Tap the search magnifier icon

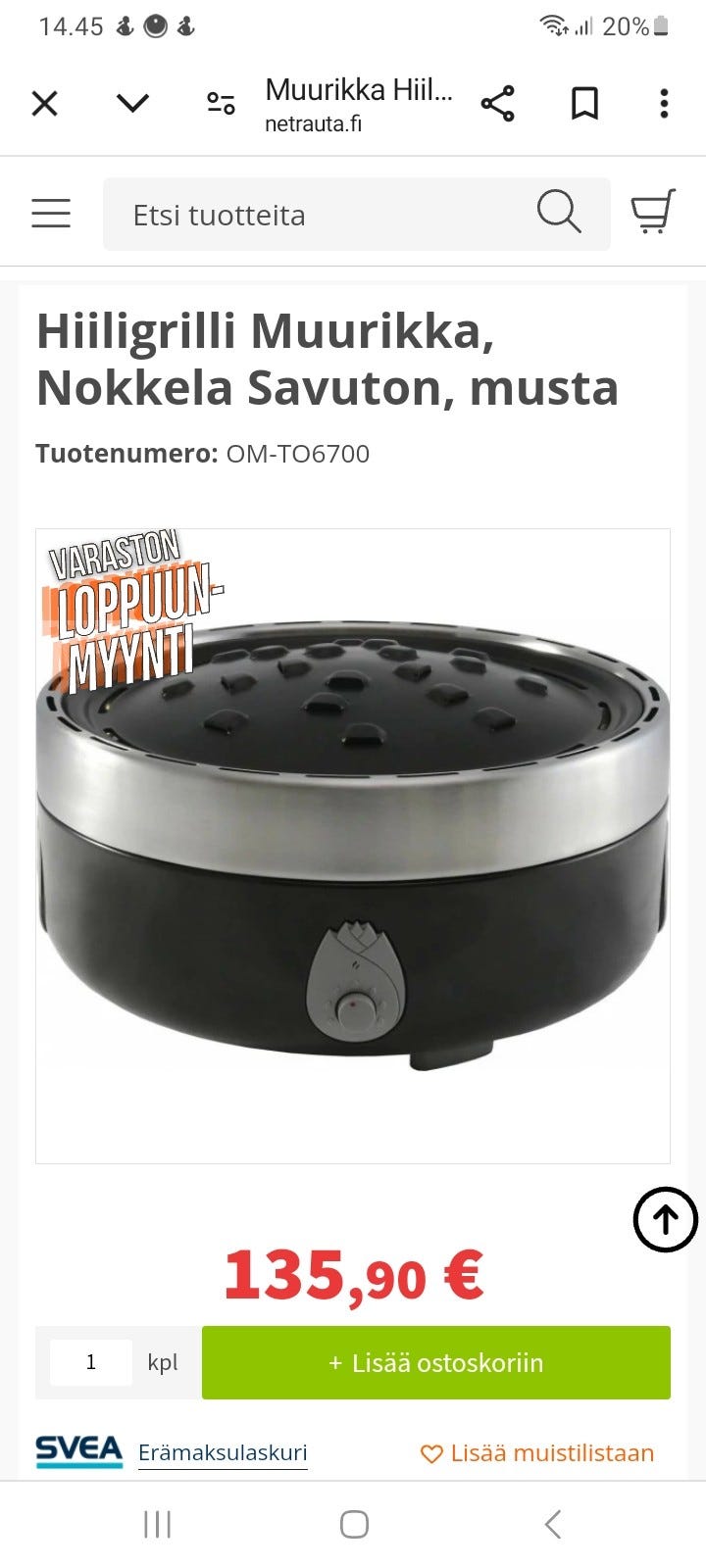559,212
